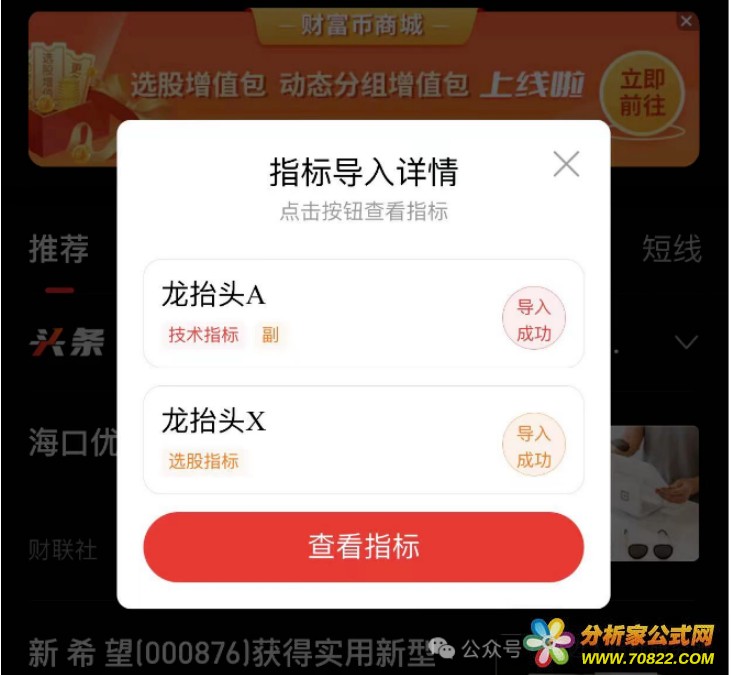Dismiss the 财富币商城 banner

(x=686, y=21)
